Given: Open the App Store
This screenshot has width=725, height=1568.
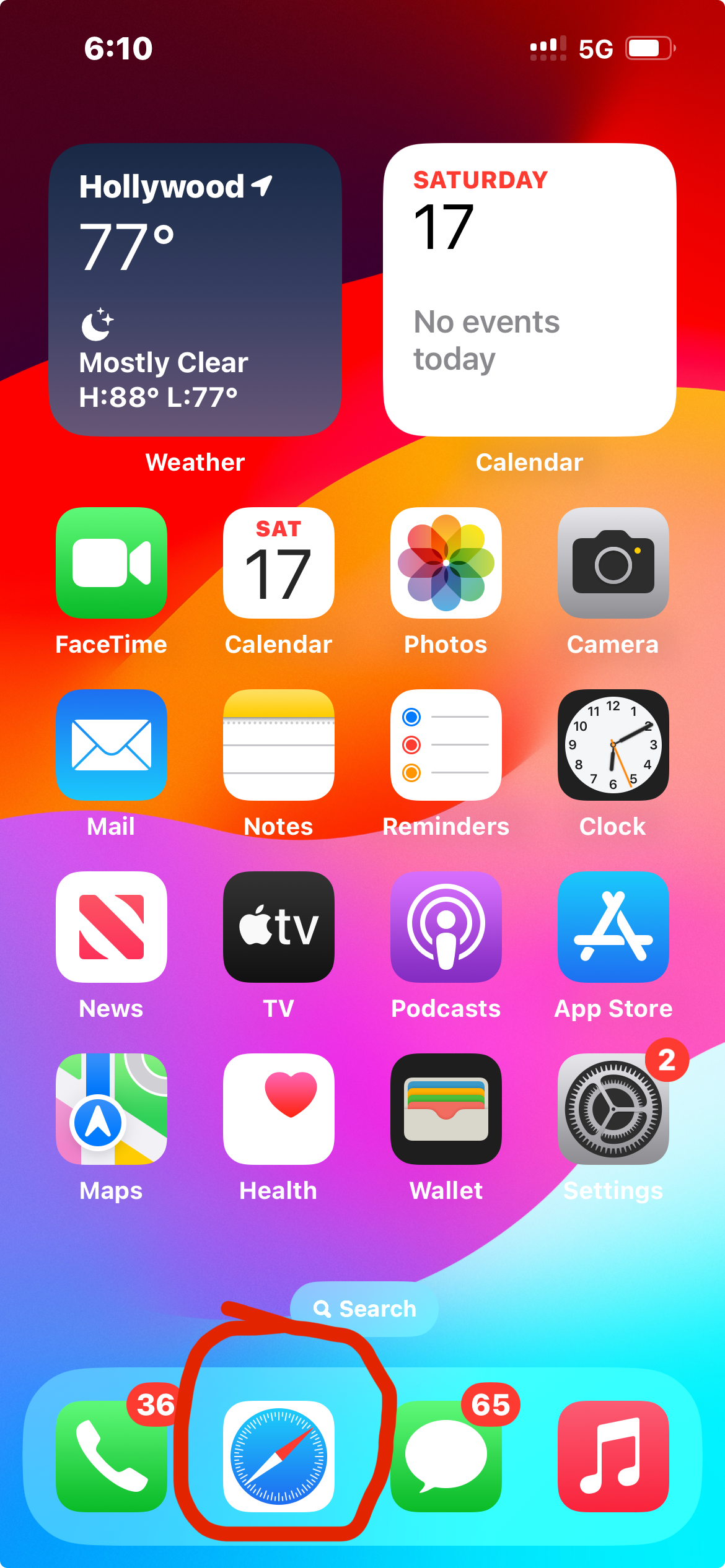Looking at the screenshot, I should click(x=613, y=926).
